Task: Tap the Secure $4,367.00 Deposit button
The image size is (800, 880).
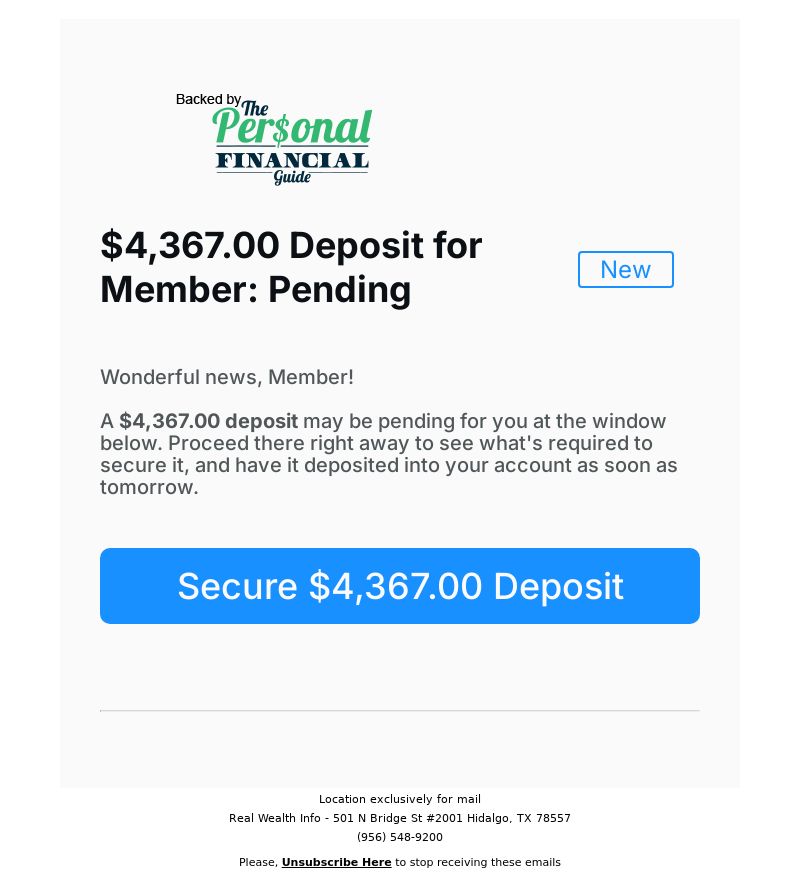Action: (x=400, y=585)
